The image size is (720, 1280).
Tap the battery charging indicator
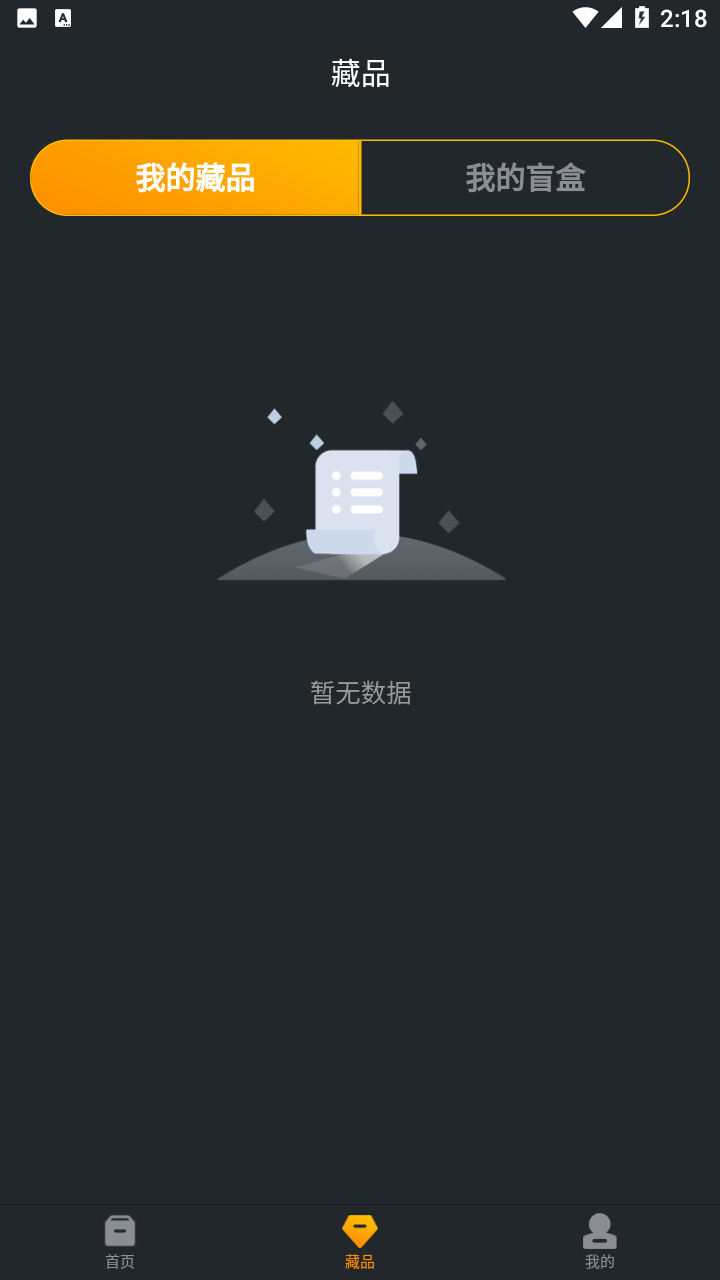click(x=643, y=17)
